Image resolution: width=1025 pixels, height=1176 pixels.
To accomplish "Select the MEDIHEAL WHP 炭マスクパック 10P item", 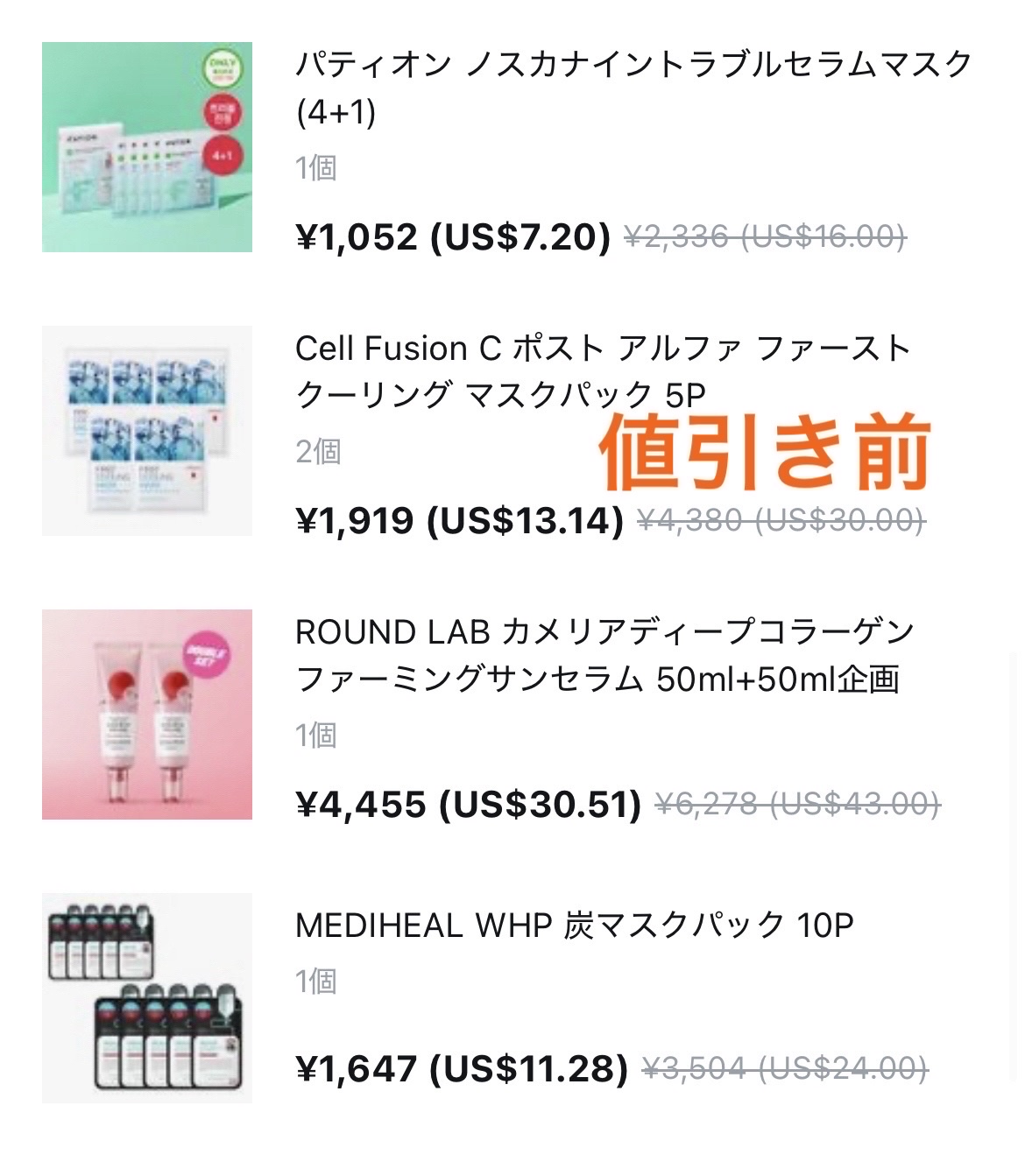I will [x=574, y=925].
